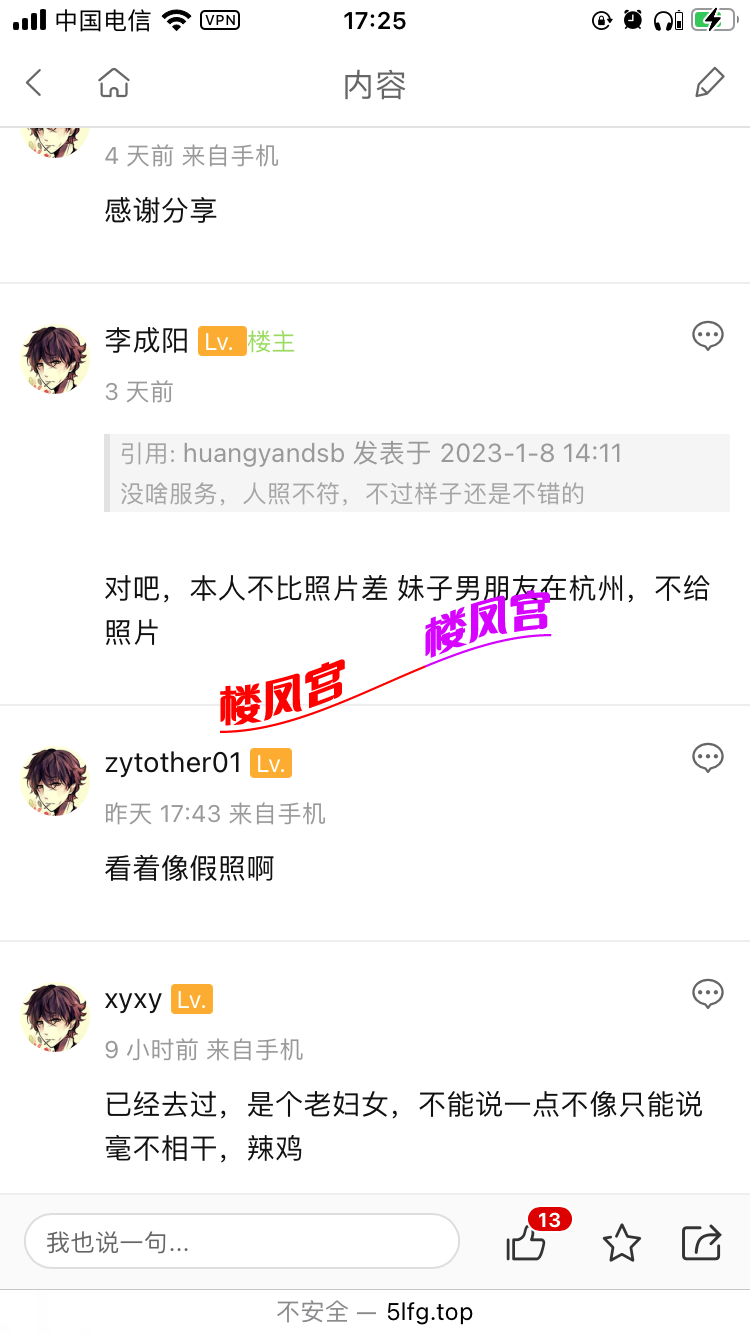750x1334 pixels.
Task: Open xyxy's profile avatar
Action: [x=55, y=1017]
